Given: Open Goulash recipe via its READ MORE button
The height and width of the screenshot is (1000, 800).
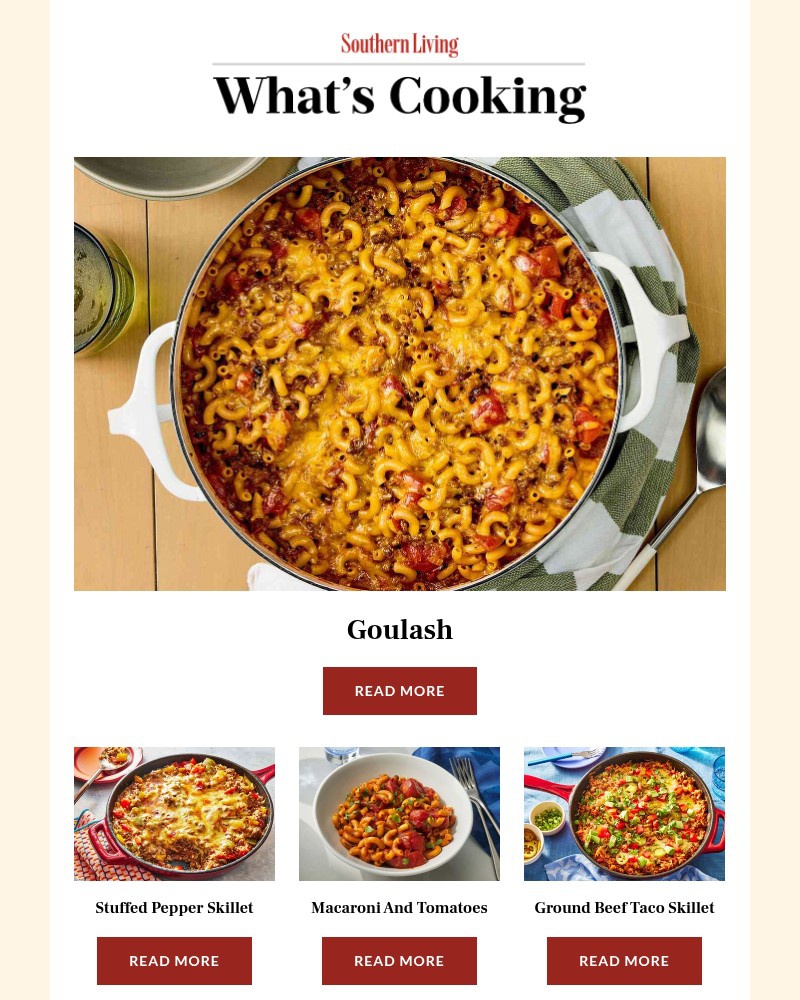Looking at the screenshot, I should coord(400,690).
